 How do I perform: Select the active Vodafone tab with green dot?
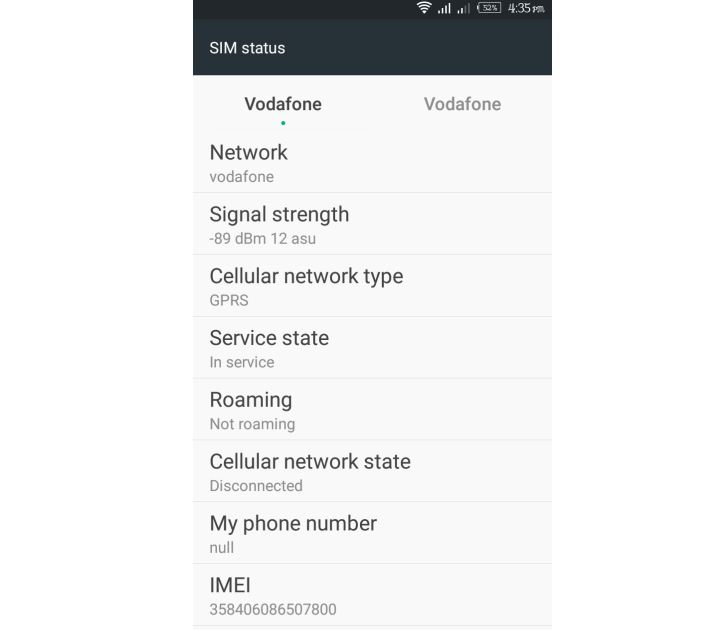pyautogui.click(x=283, y=104)
